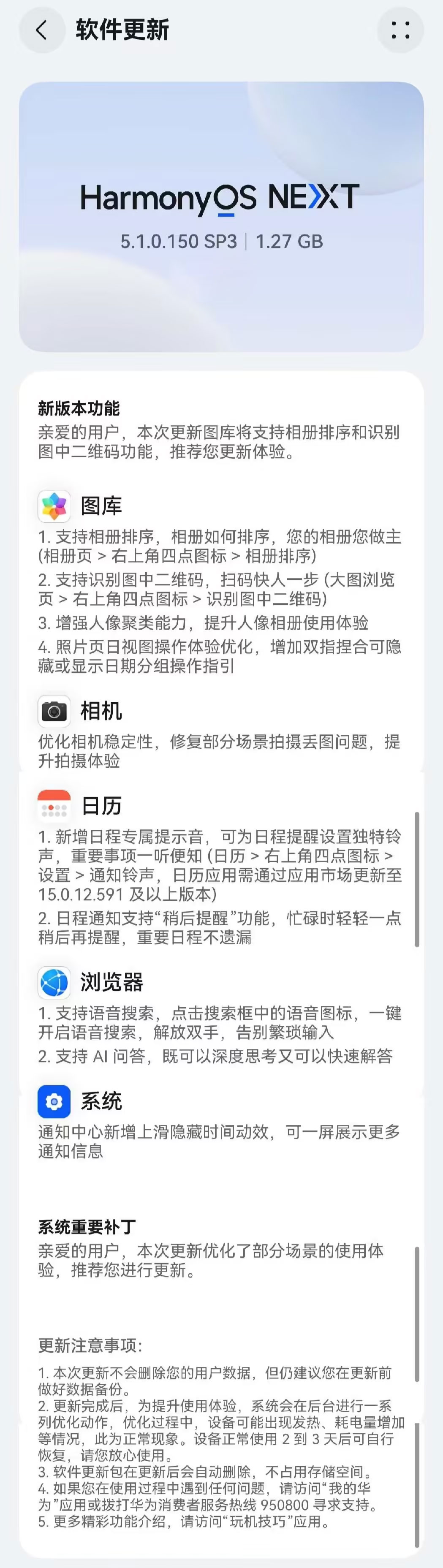Go back from the 软件更新 page
443x1568 pixels.
coord(41,30)
